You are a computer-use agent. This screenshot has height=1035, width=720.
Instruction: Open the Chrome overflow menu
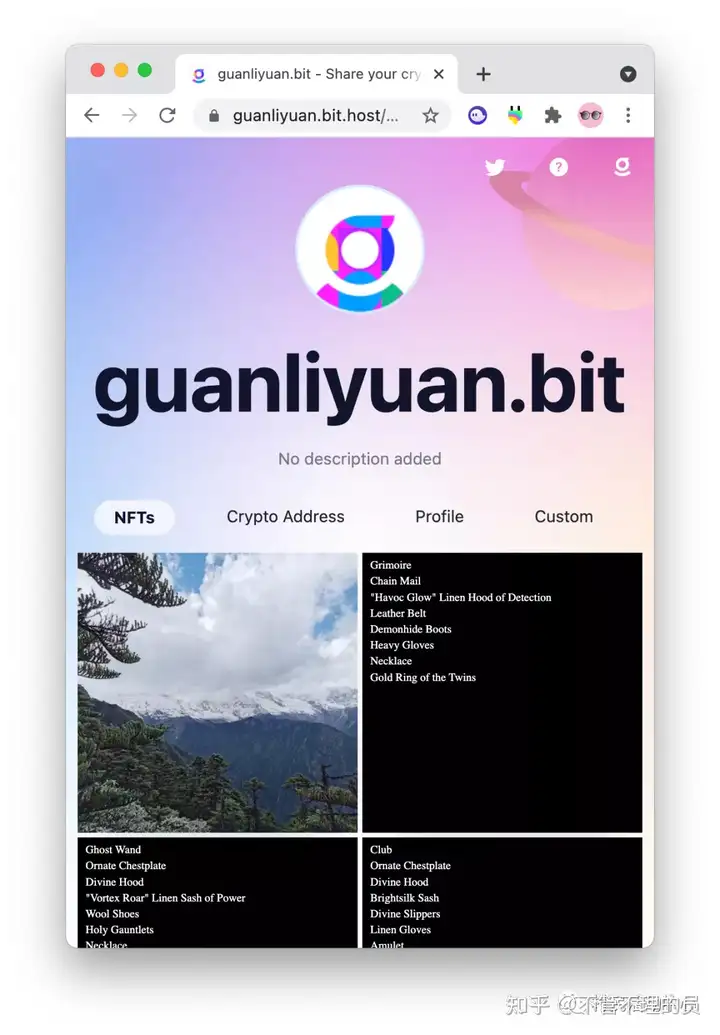click(628, 115)
